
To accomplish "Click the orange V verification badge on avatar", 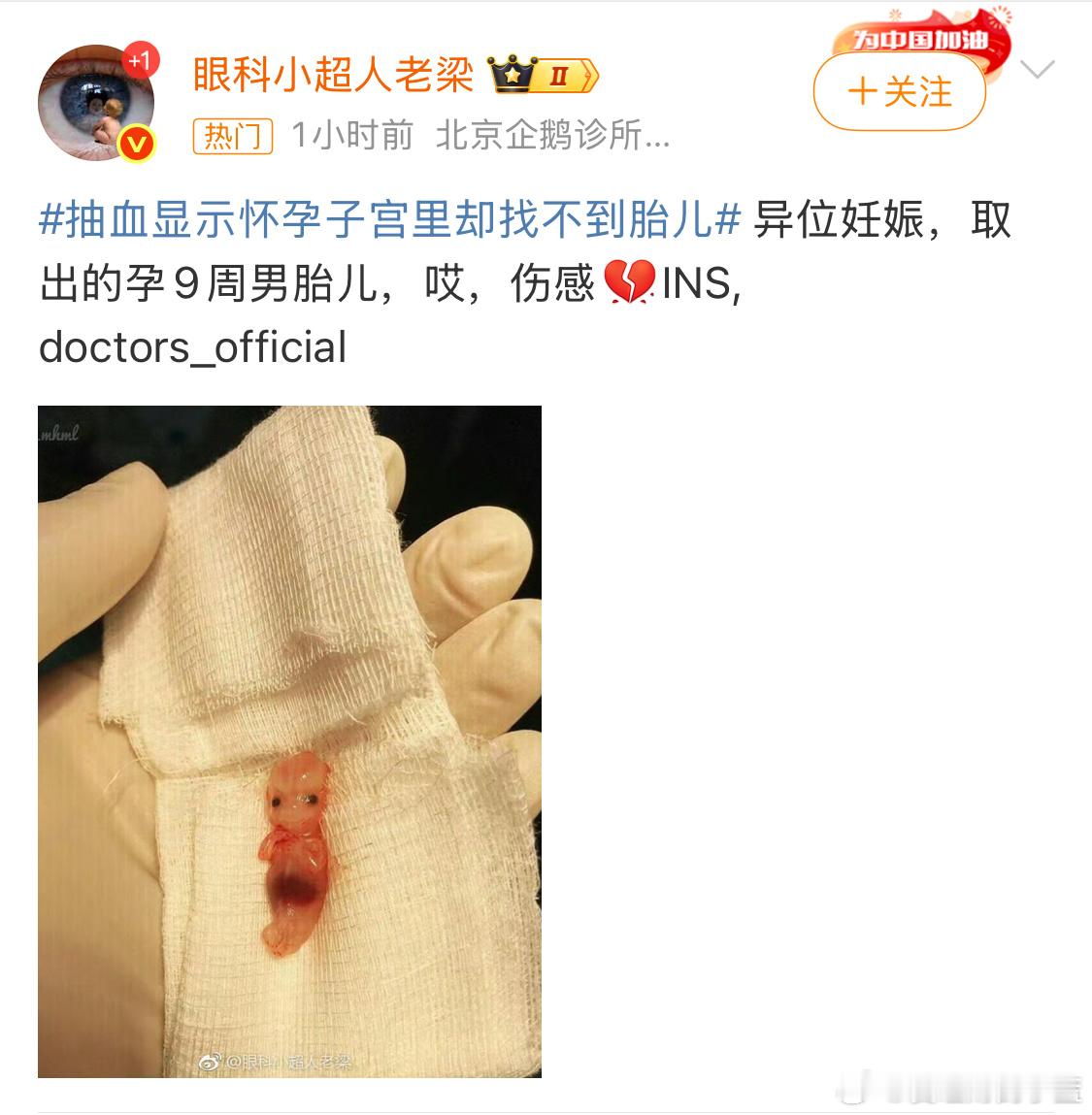I will coord(135,141).
